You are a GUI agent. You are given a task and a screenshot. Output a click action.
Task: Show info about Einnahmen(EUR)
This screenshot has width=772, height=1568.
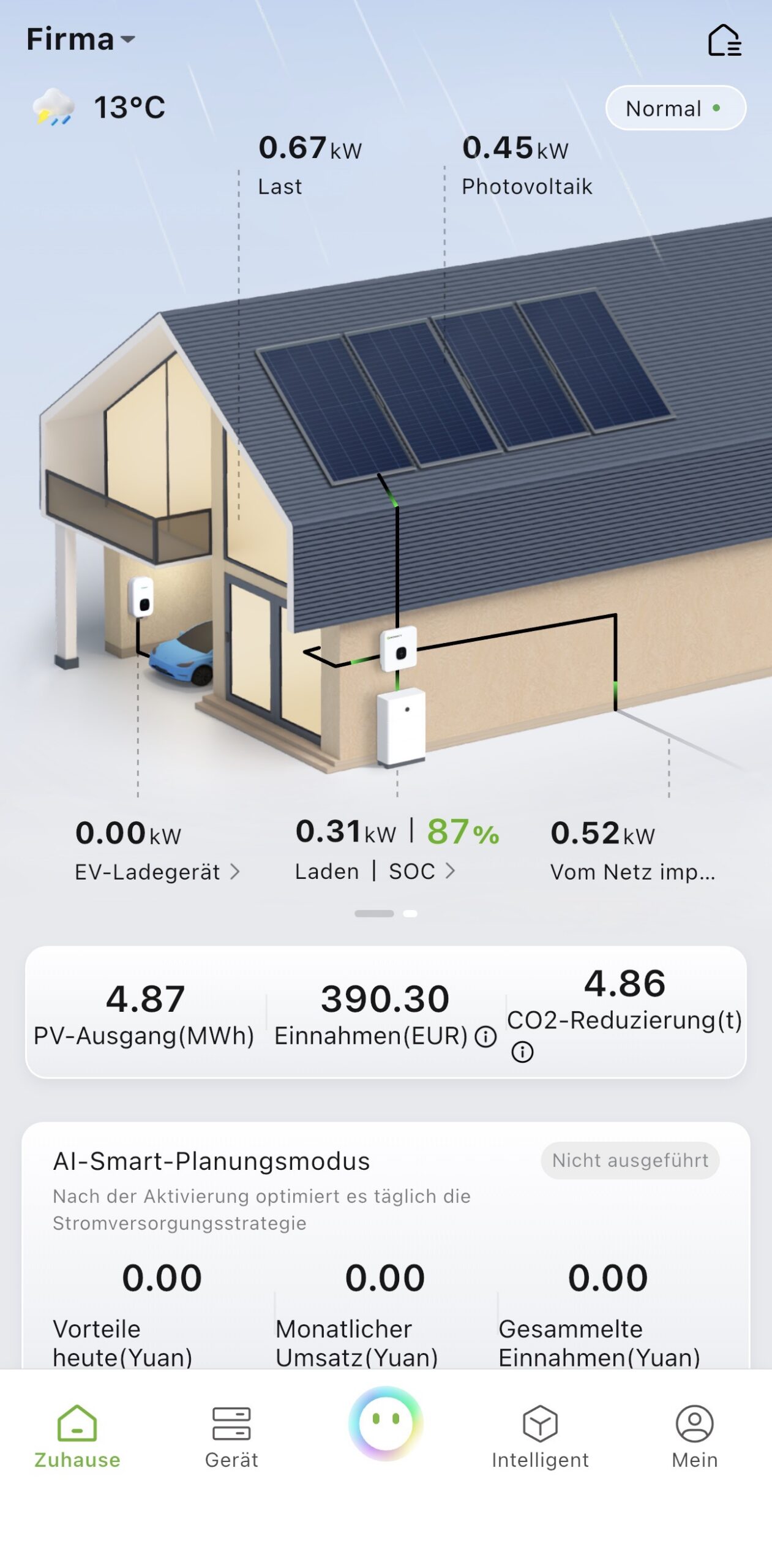click(x=486, y=1036)
